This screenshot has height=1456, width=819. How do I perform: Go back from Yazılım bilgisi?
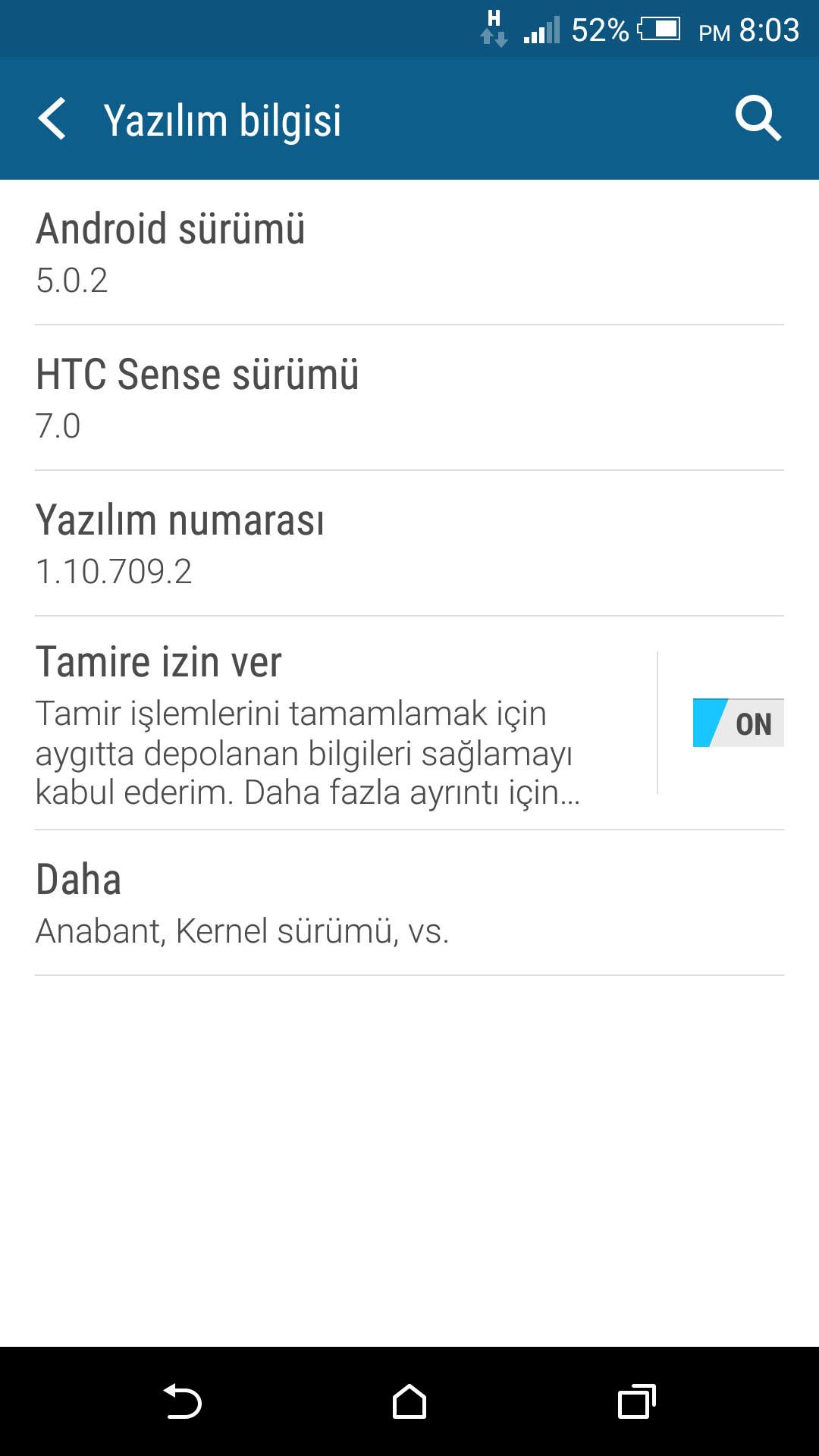pyautogui.click(x=53, y=119)
